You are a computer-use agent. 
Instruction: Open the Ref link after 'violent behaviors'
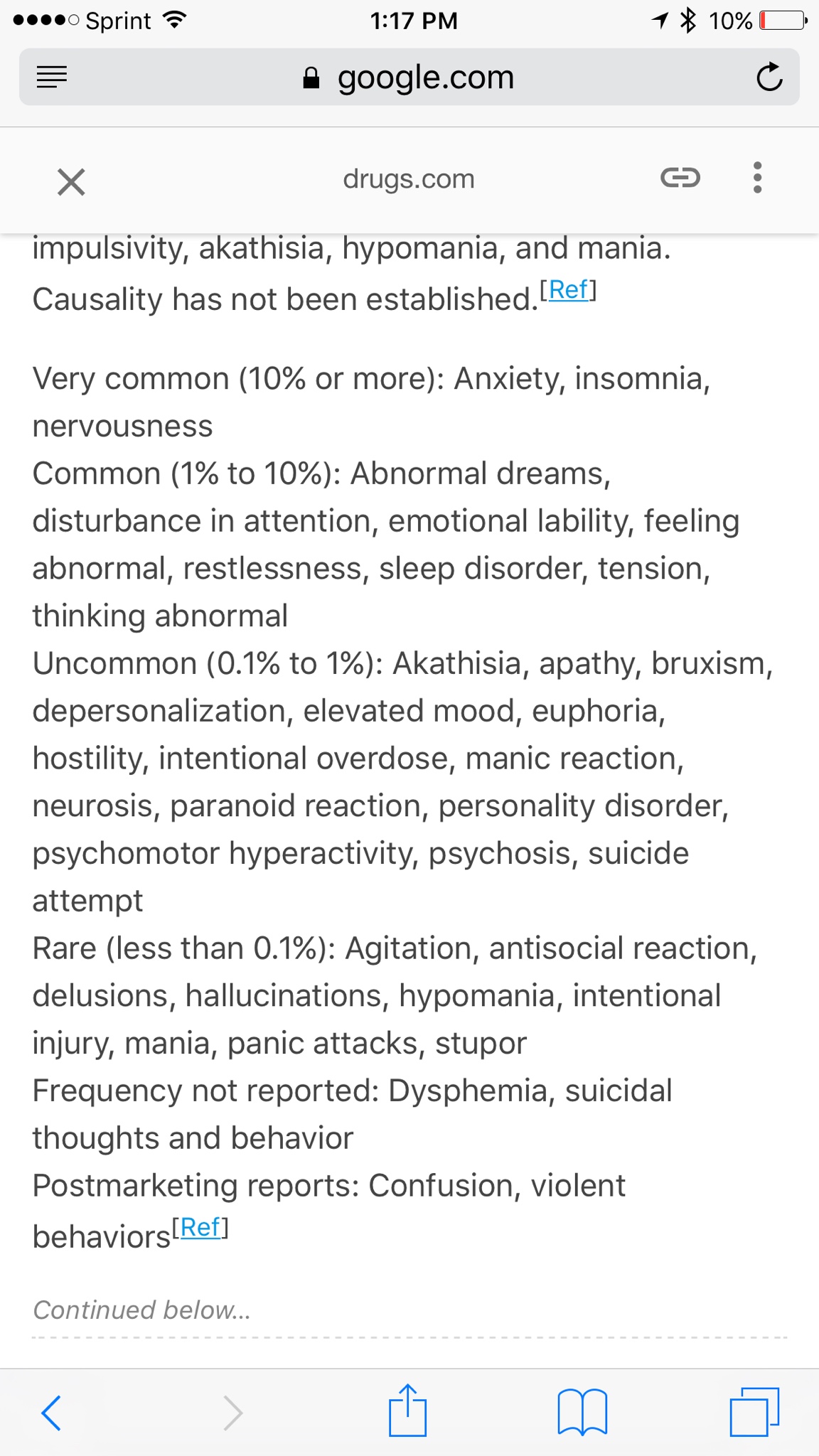pyautogui.click(x=200, y=1228)
